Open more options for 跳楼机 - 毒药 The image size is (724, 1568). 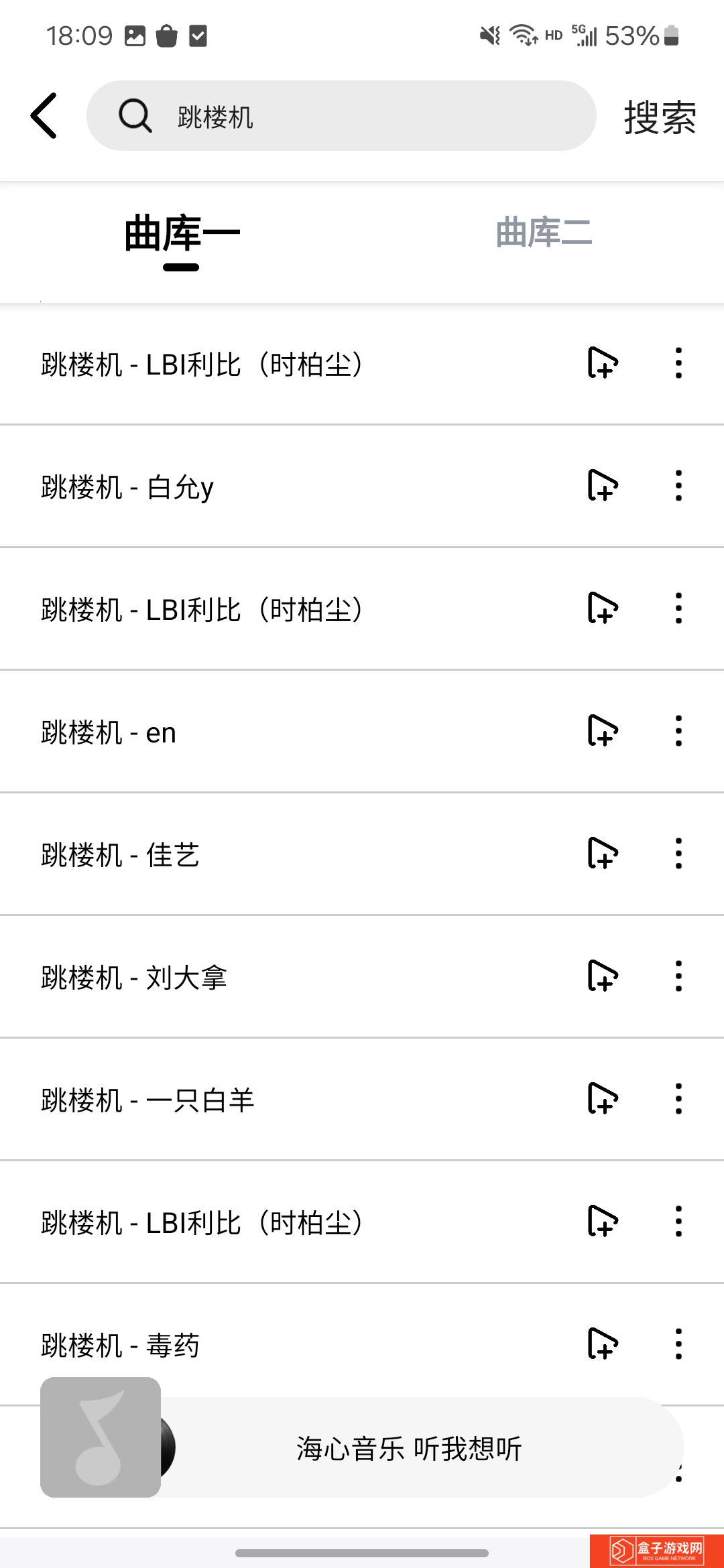[x=678, y=1344]
